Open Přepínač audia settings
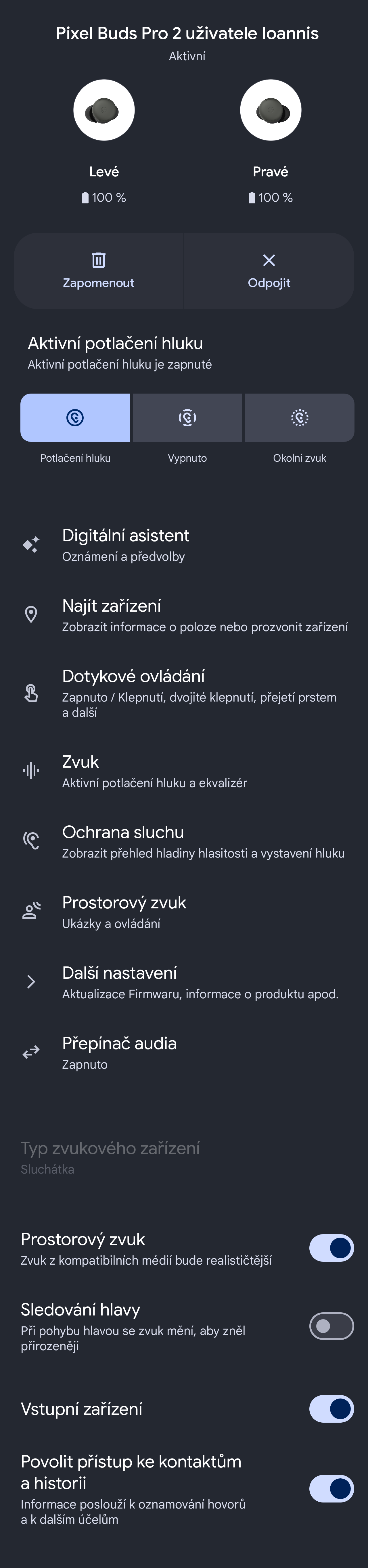Image resolution: width=368 pixels, height=1568 pixels. tap(184, 1052)
